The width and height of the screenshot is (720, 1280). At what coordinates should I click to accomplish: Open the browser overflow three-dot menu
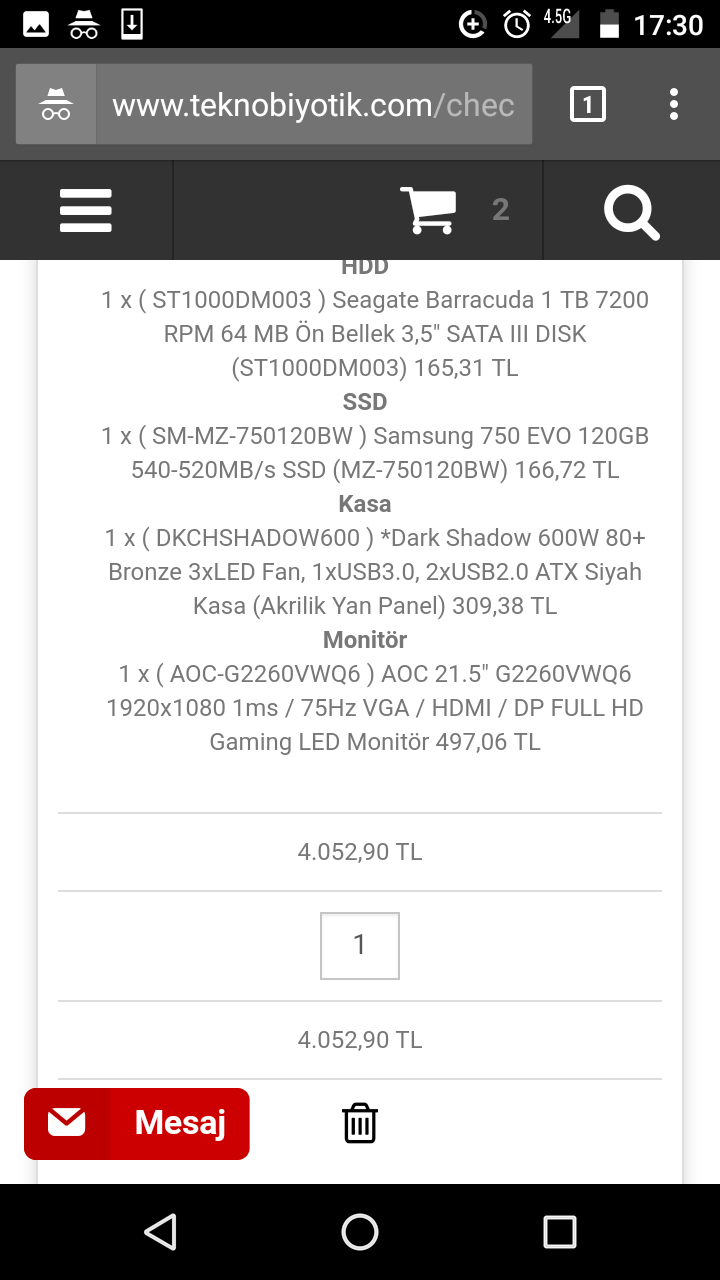coord(672,103)
